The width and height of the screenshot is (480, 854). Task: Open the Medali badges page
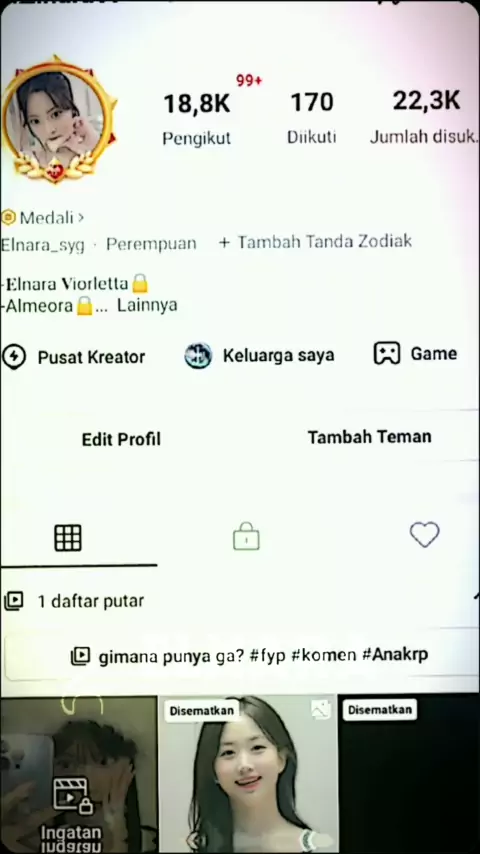pyautogui.click(x=43, y=218)
